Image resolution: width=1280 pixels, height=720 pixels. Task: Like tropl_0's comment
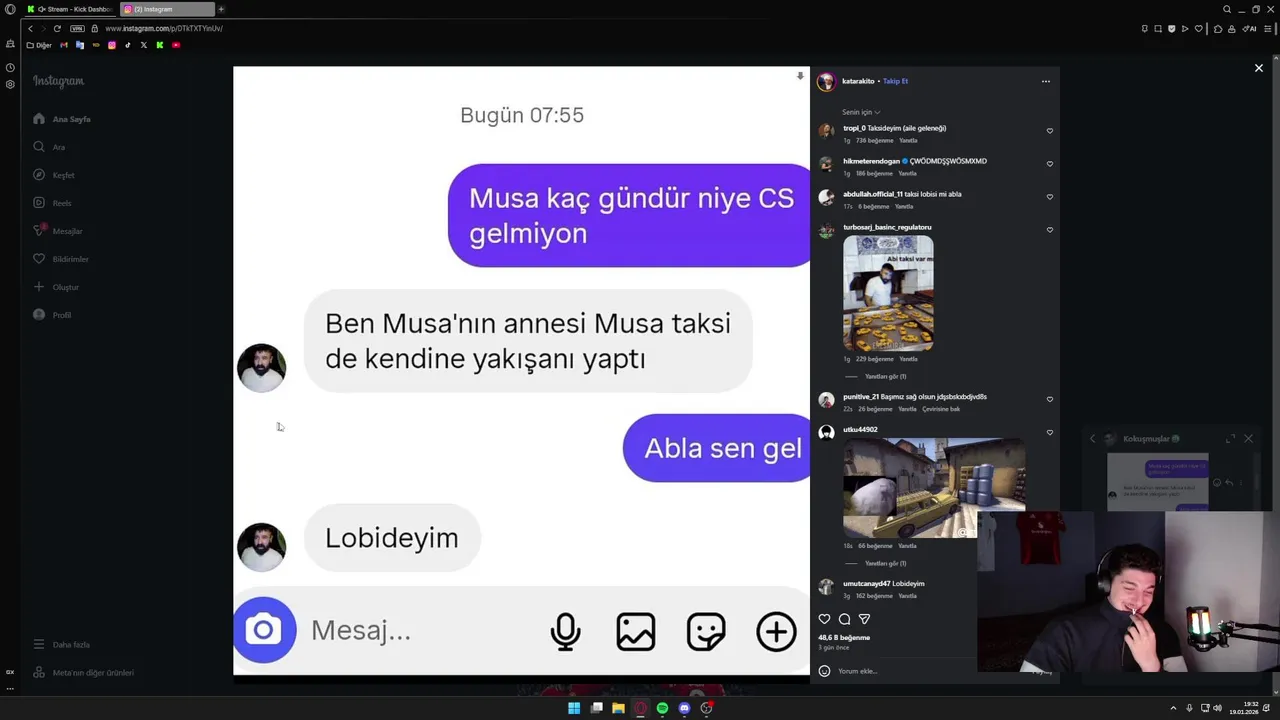pyautogui.click(x=1049, y=131)
